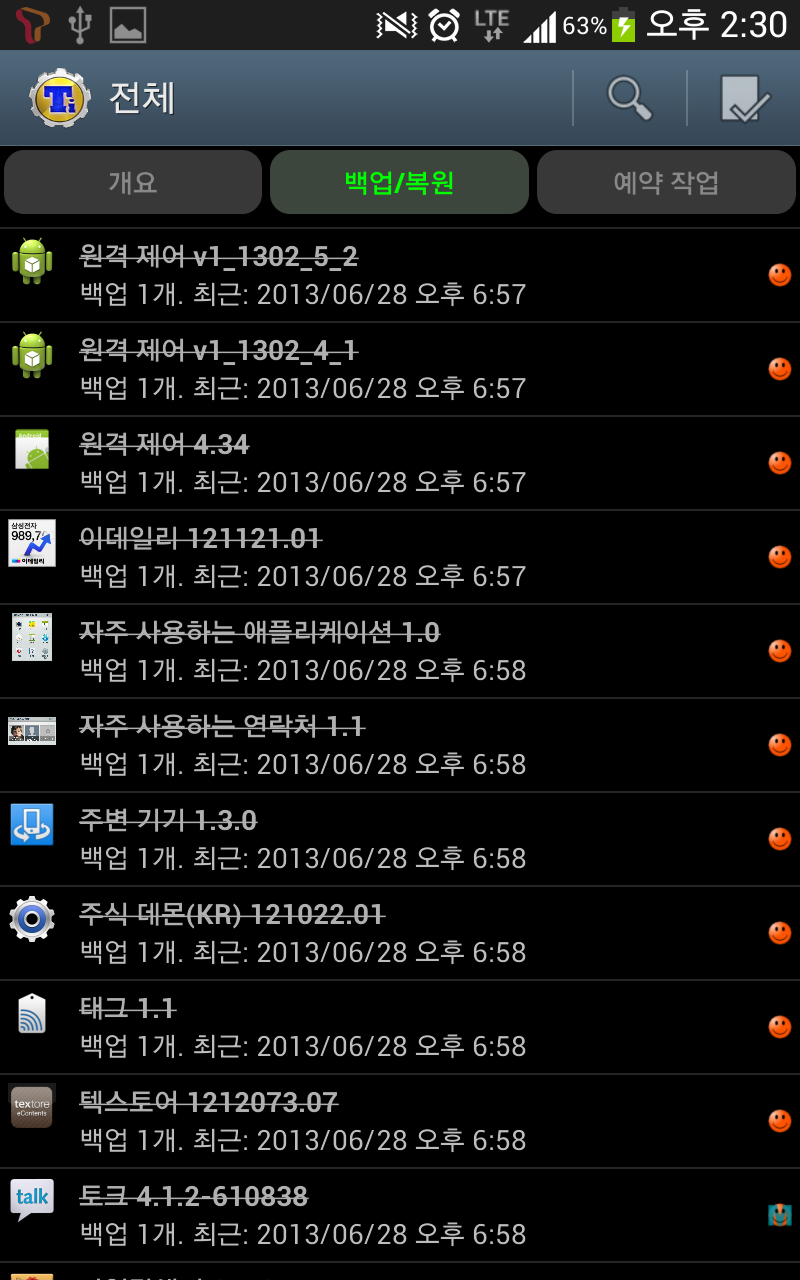Switch to the 개요 tab

[x=133, y=182]
